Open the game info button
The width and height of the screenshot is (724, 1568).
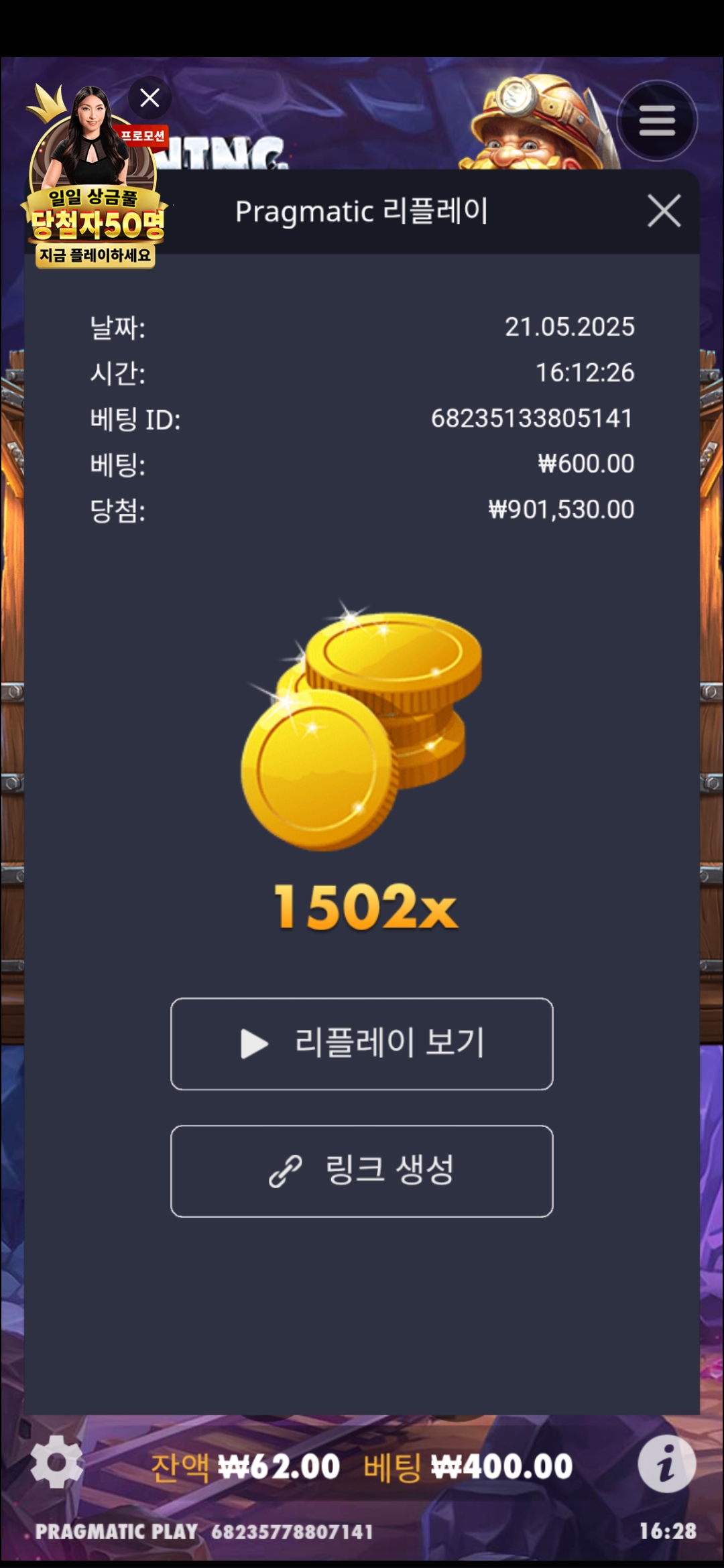(x=666, y=1463)
